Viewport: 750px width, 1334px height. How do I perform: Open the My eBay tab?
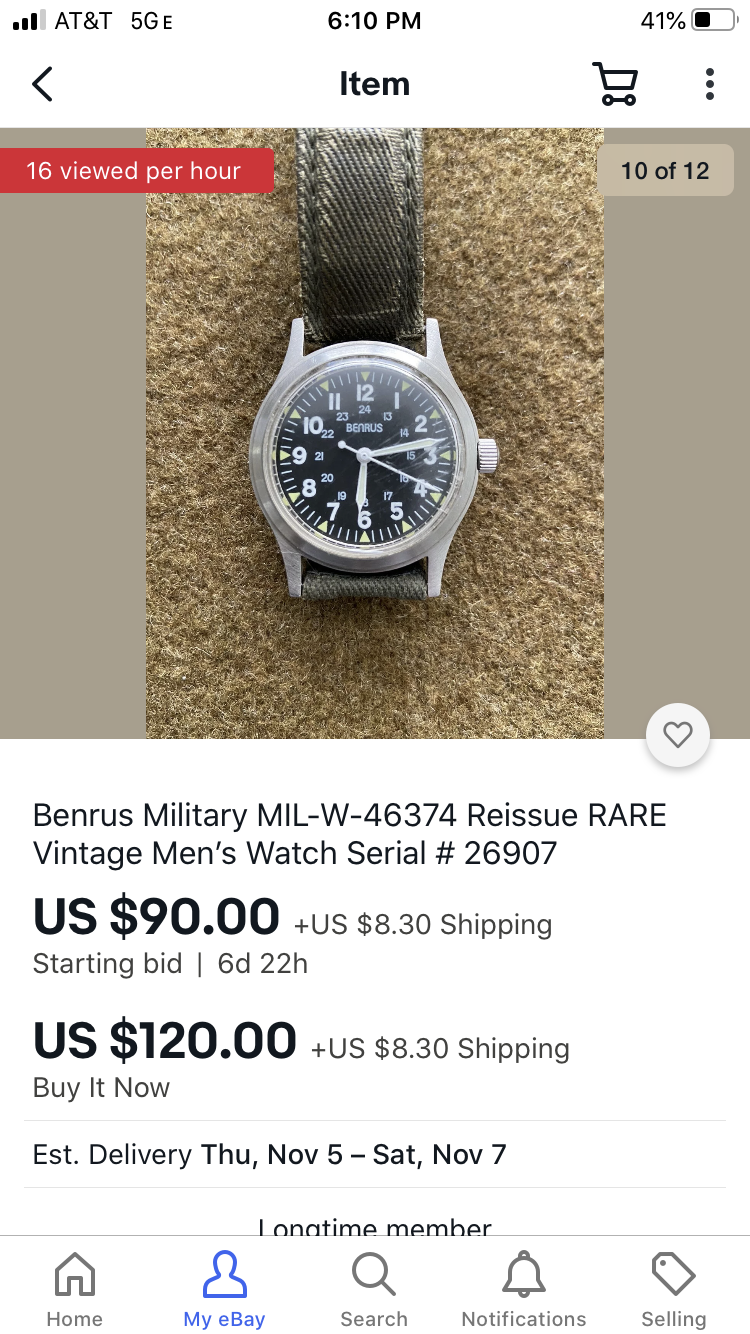click(224, 1289)
